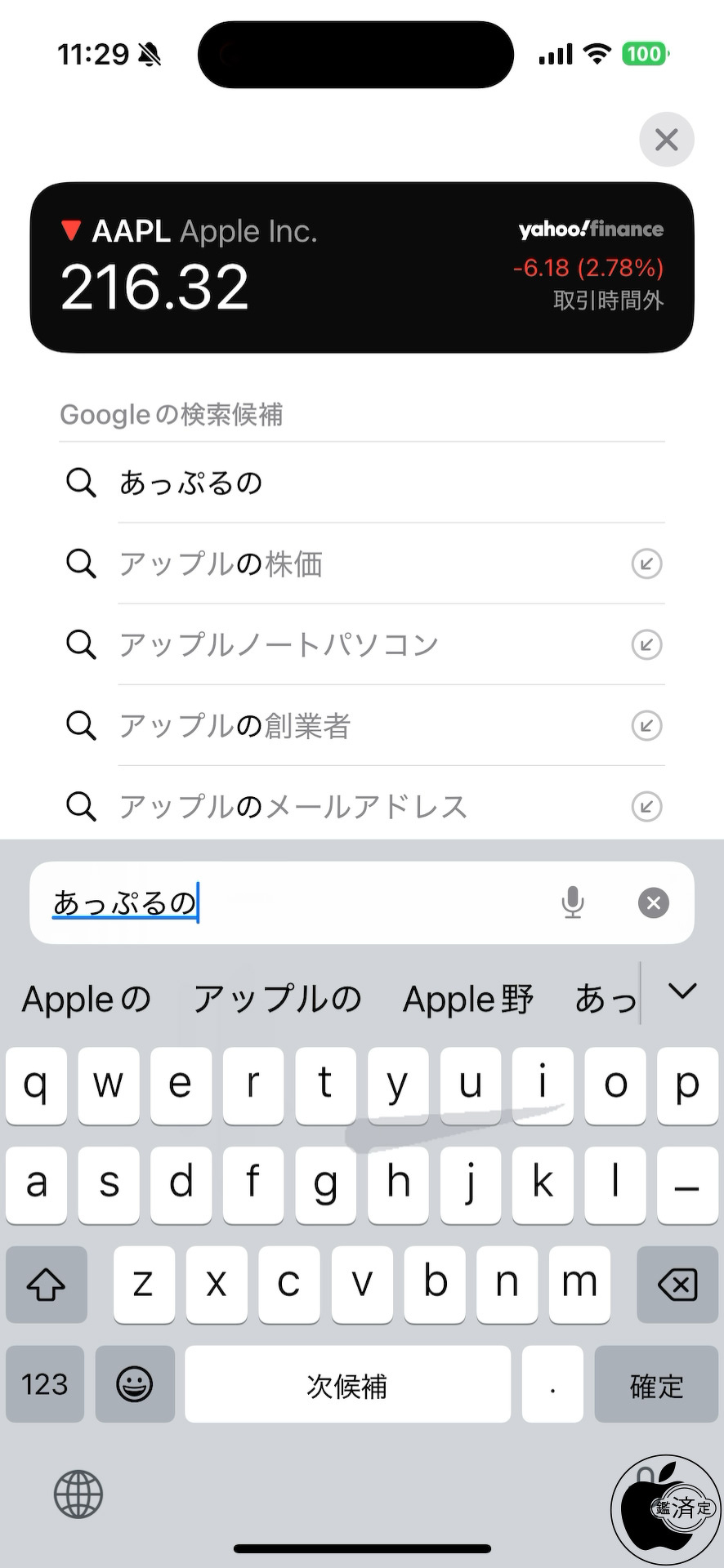Fill the search box with アップルの株価 using its arrow
The image size is (724, 1568).
click(646, 563)
